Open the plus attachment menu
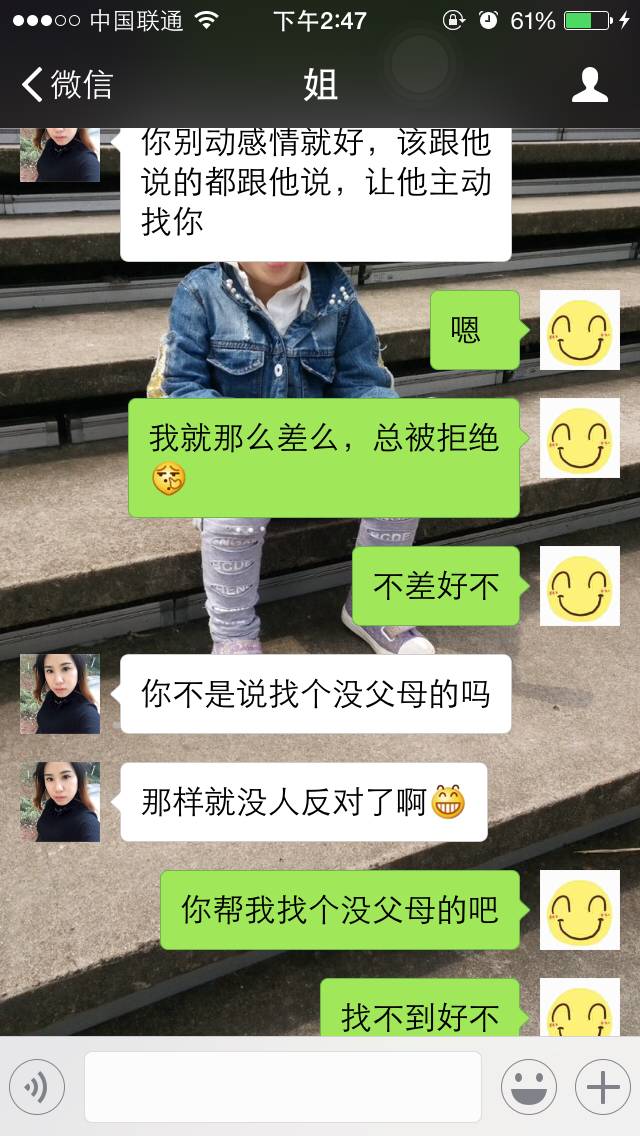The height and width of the screenshot is (1136, 640). [x=602, y=1086]
